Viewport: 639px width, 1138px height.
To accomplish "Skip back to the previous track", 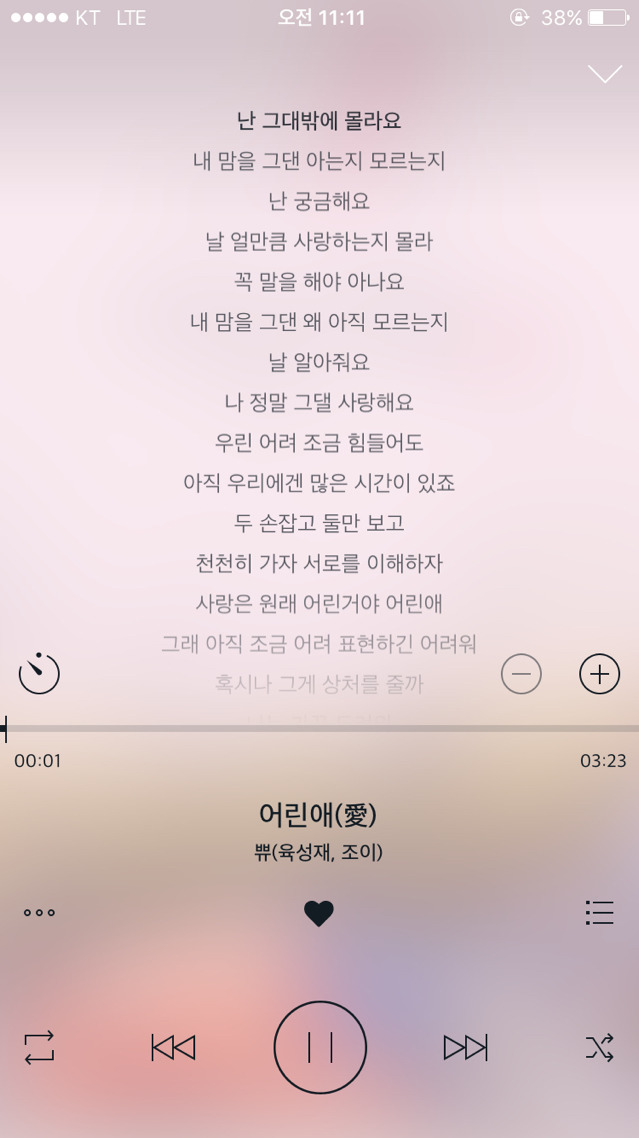I will click(173, 1047).
